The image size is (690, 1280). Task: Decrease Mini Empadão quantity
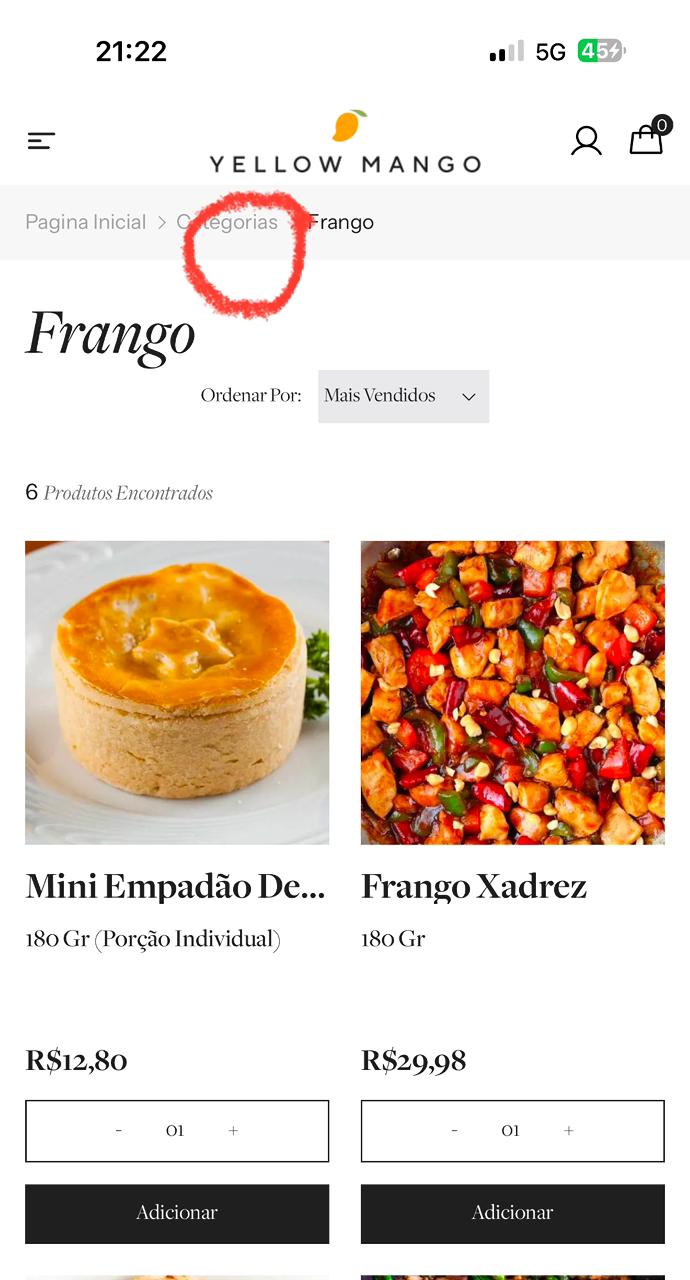[119, 1131]
